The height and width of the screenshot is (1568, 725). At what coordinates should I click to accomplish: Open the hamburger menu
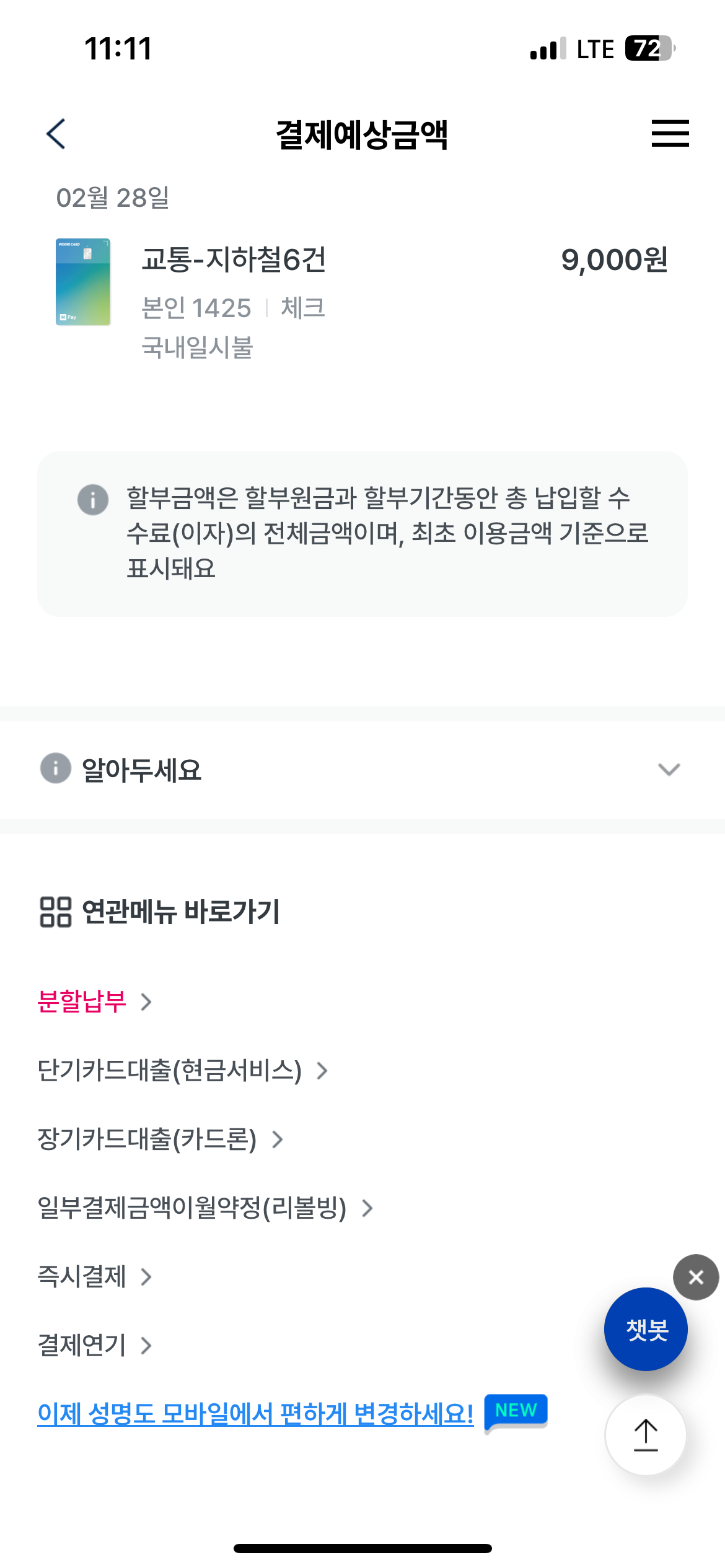click(670, 133)
